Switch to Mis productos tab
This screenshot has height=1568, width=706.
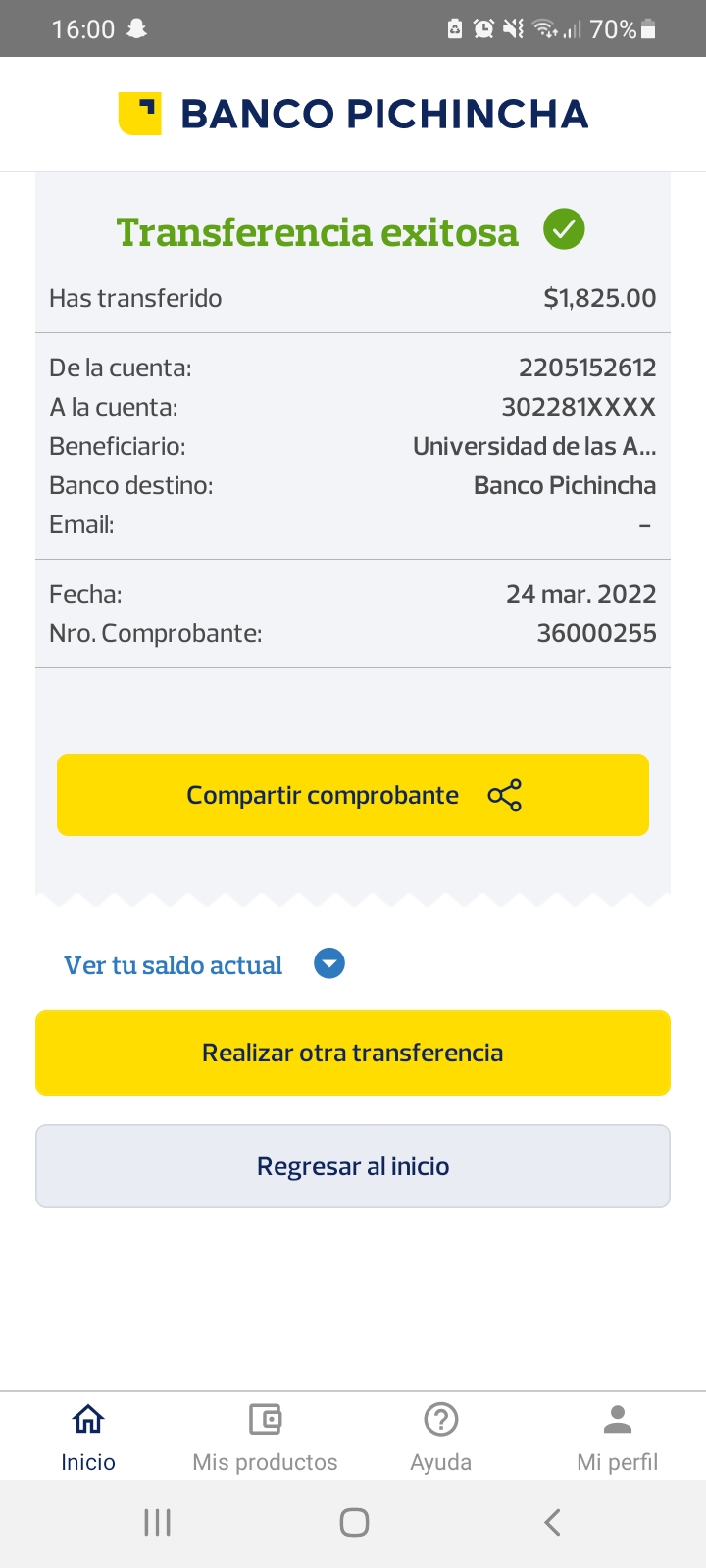coord(265,1436)
